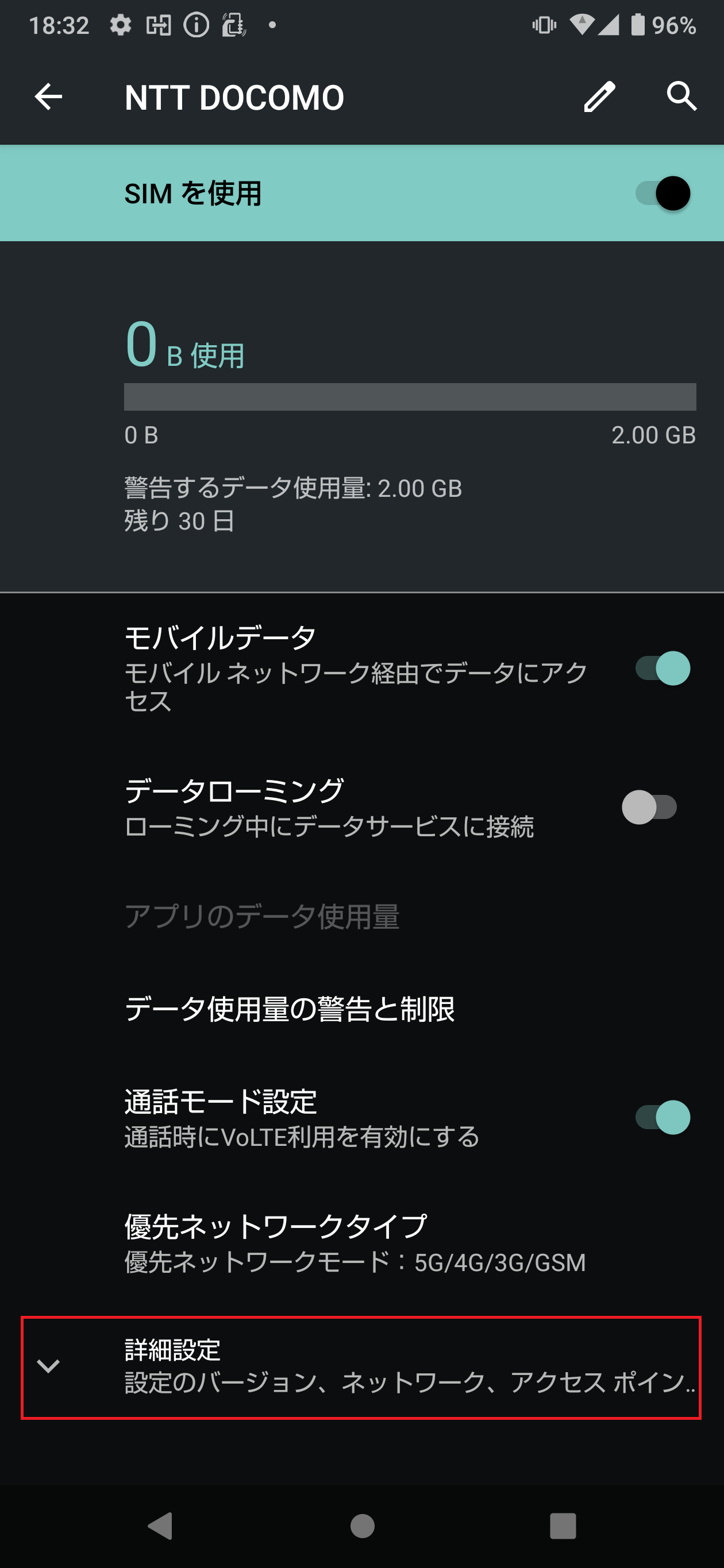Tap the vibrate mode icon in status bar
The image size is (724, 1568).
click(x=544, y=24)
